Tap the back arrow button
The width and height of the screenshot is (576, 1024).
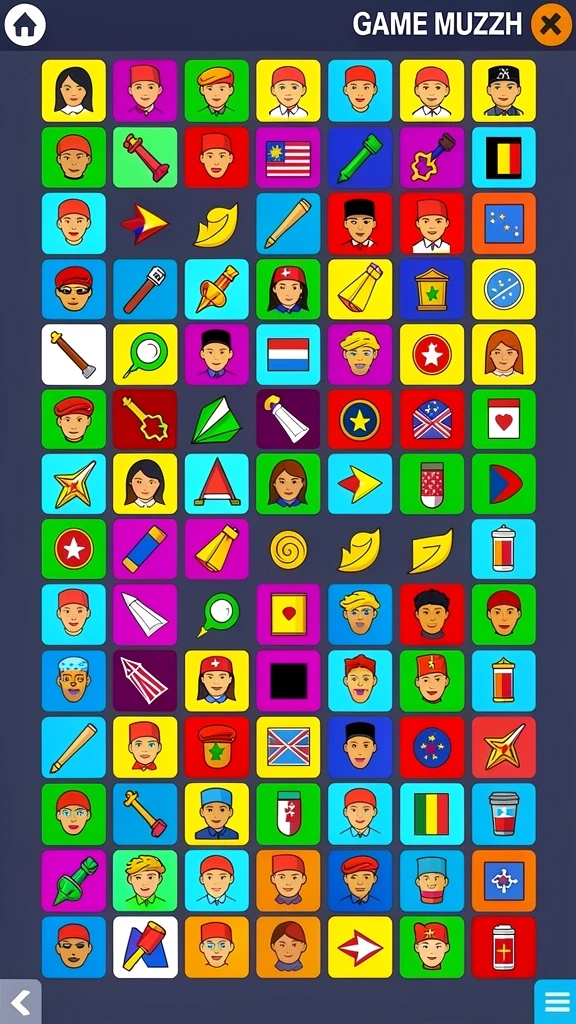(x=20, y=1002)
